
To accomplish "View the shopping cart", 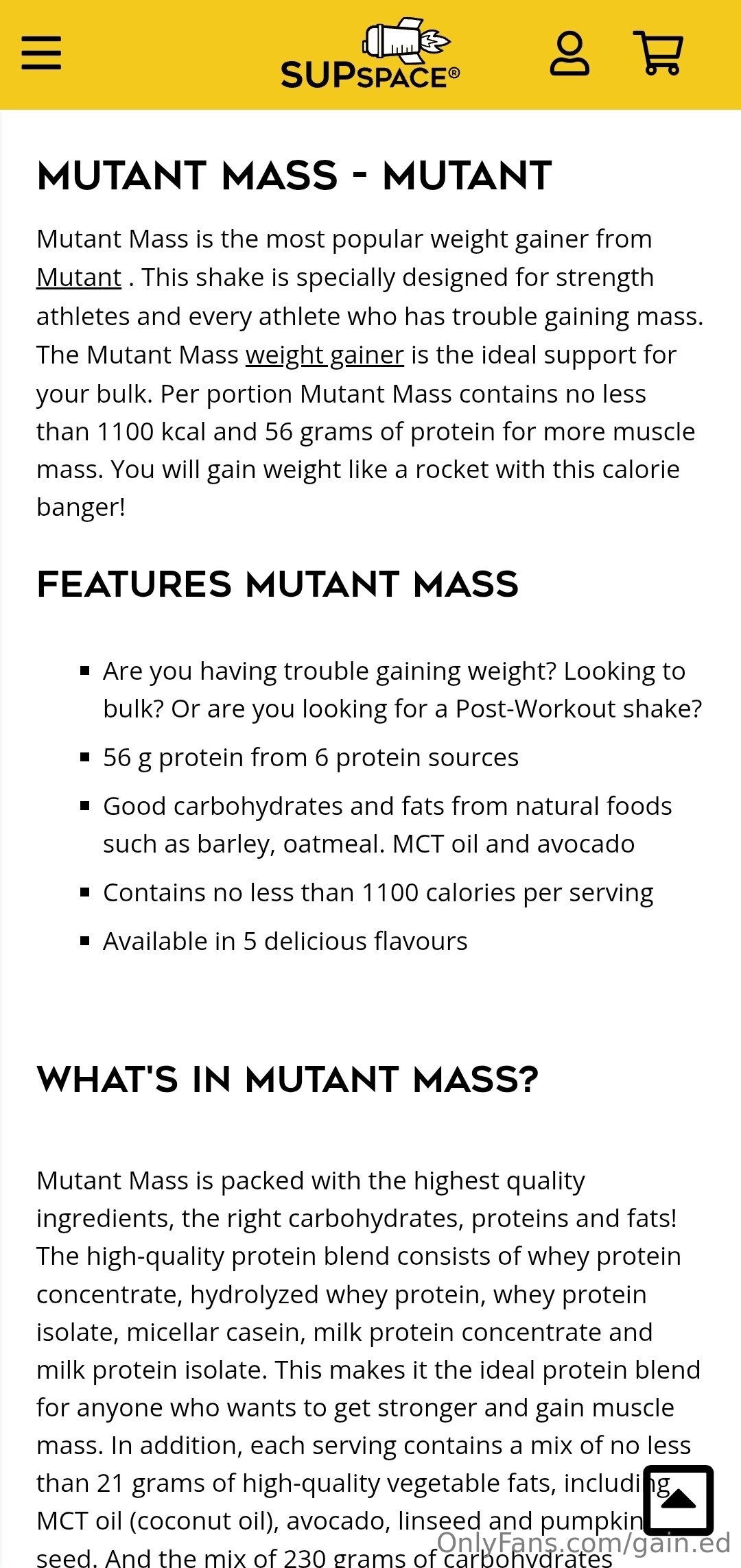I will (x=659, y=54).
